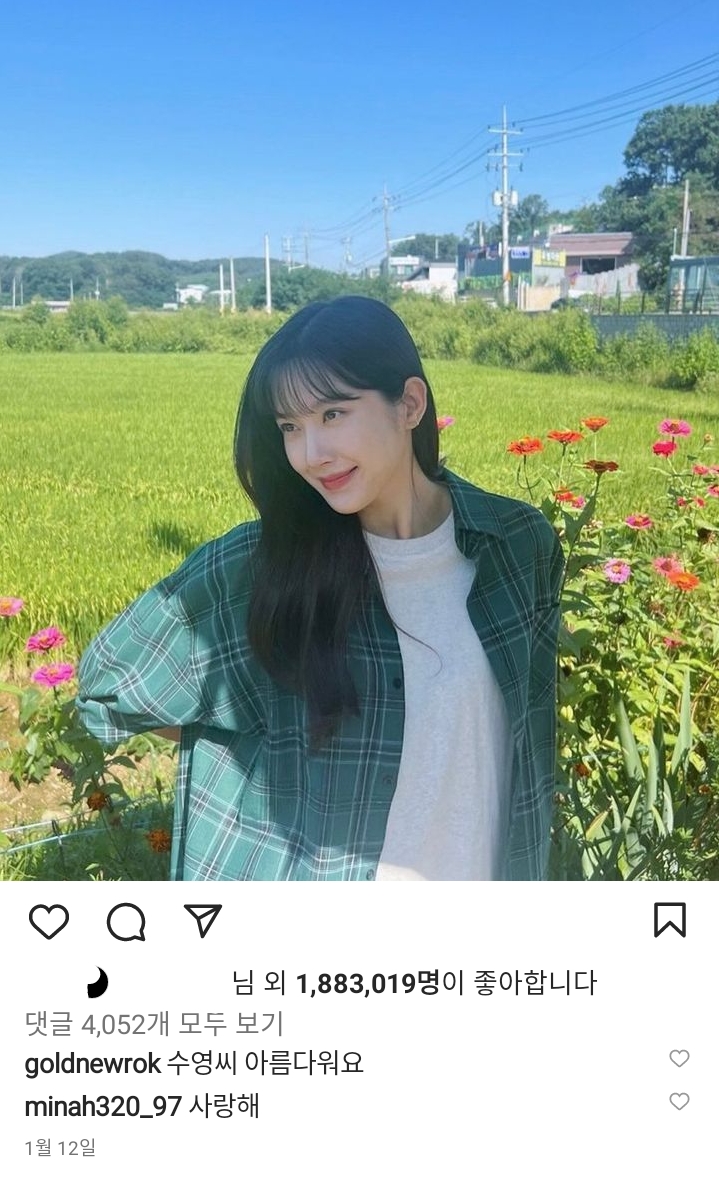Open the comment bubble icon
Image resolution: width=719 pixels, height=1182 pixels.
126,921
